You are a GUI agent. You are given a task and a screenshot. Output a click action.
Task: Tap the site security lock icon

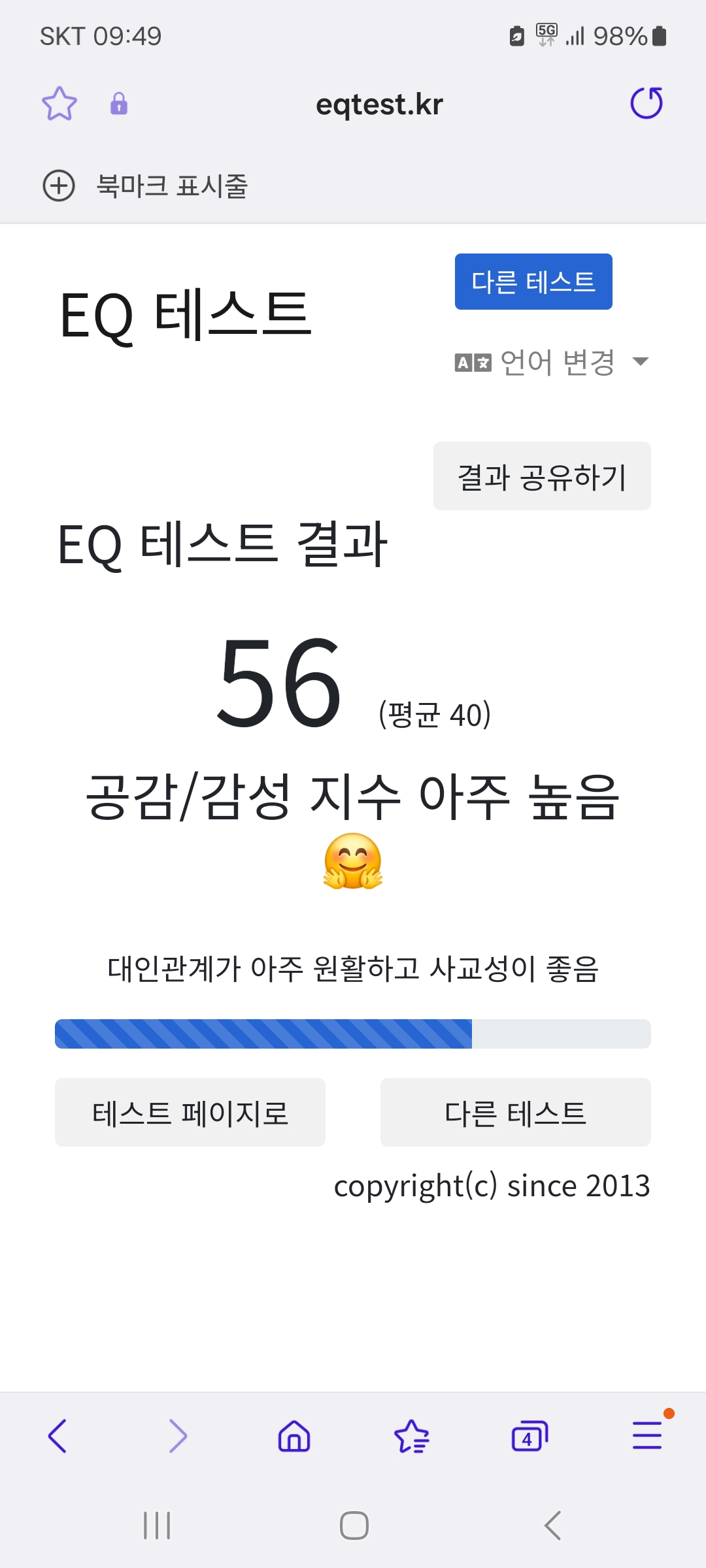pos(119,104)
